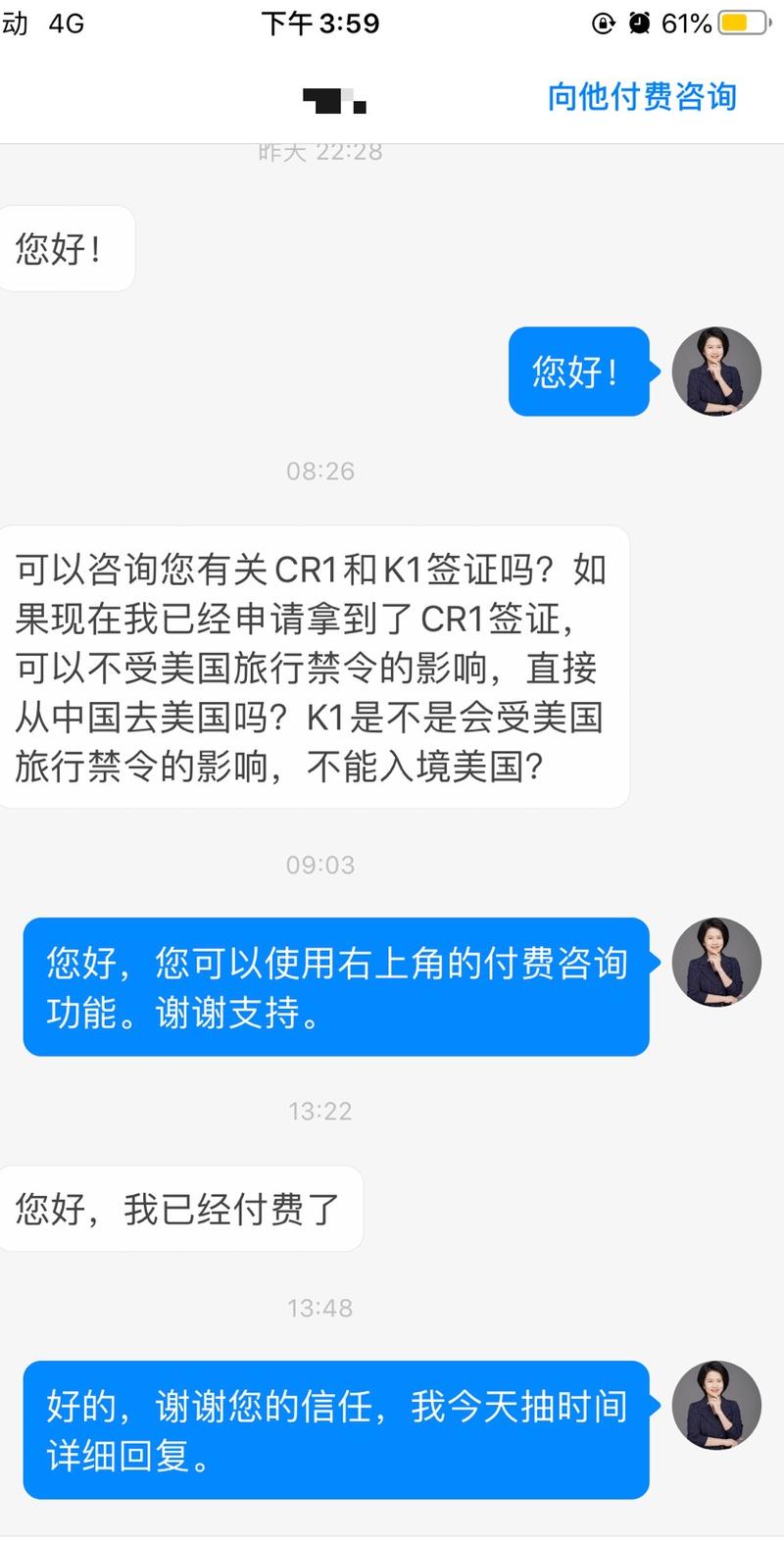The height and width of the screenshot is (1542, 784).
Task: Select the 您好！ message bubble at top left
Action: point(67,248)
